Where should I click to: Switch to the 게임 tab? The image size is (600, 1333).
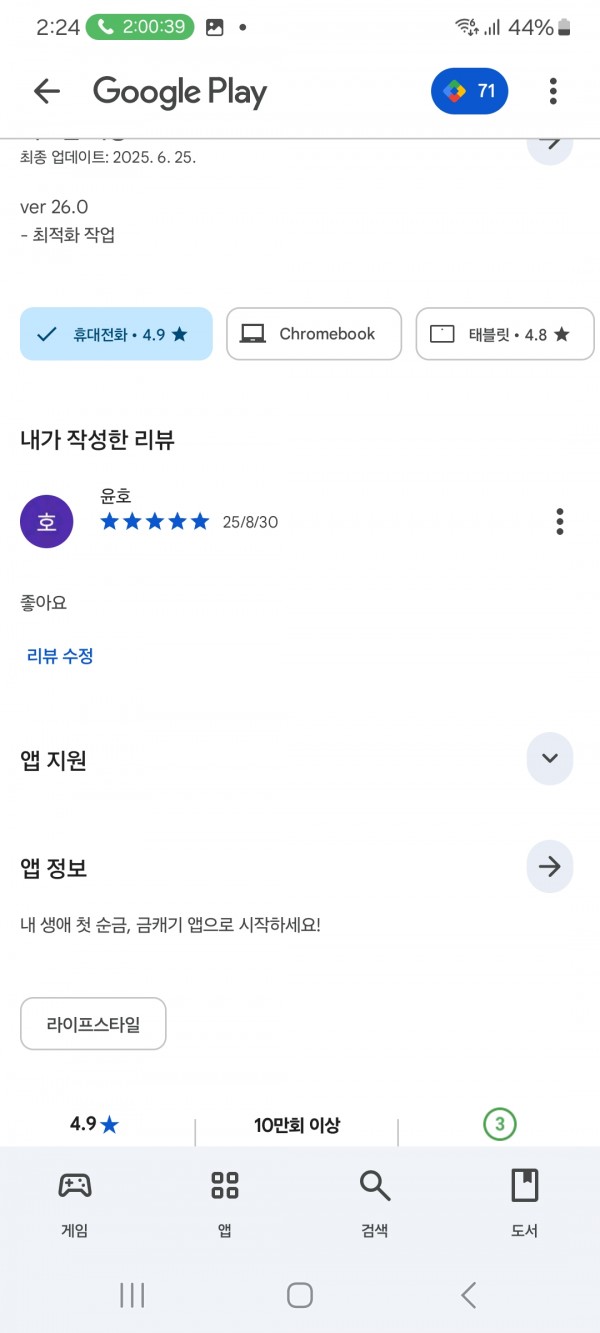click(x=75, y=1203)
